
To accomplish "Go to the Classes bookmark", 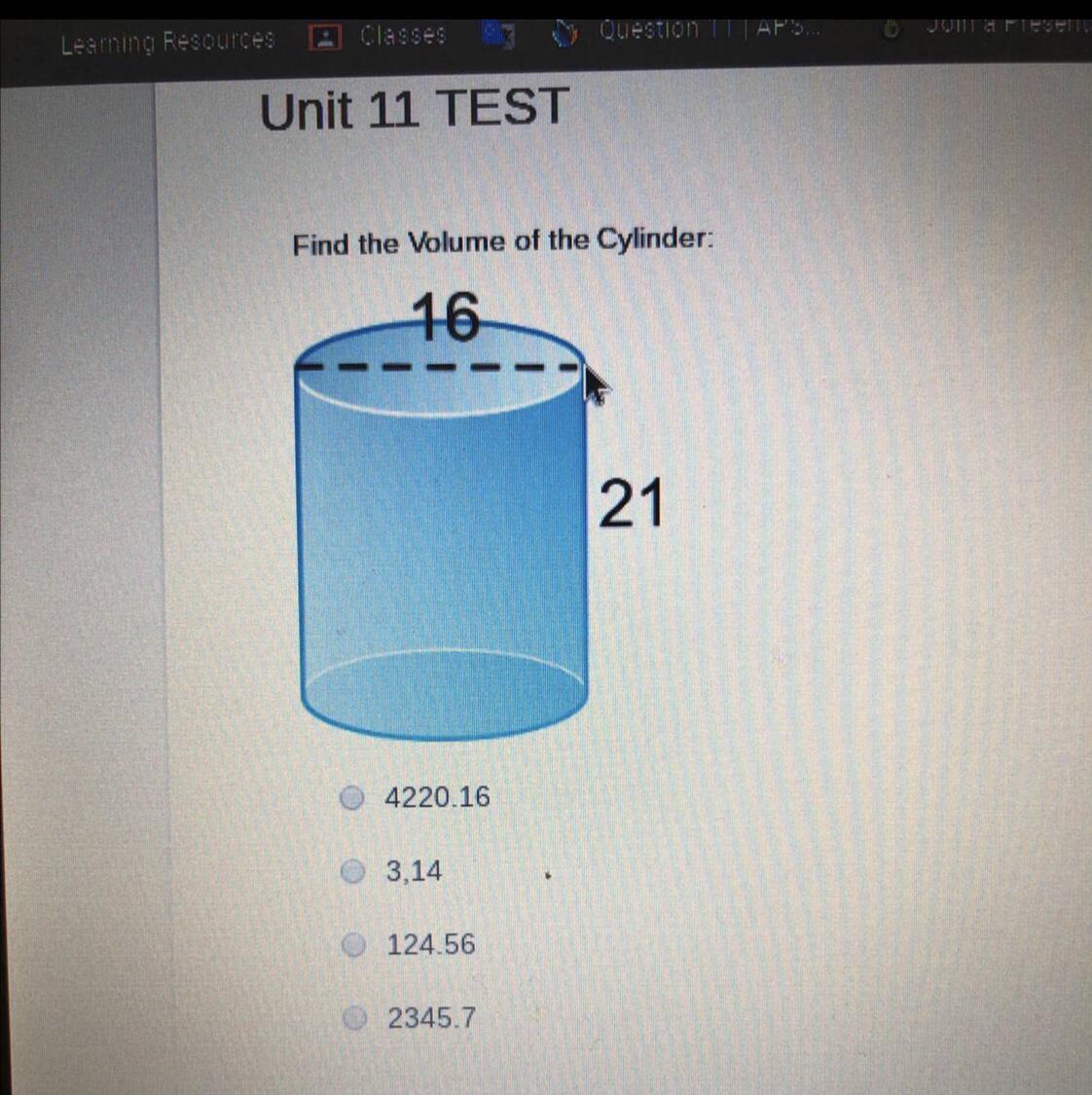I will pos(380,36).
